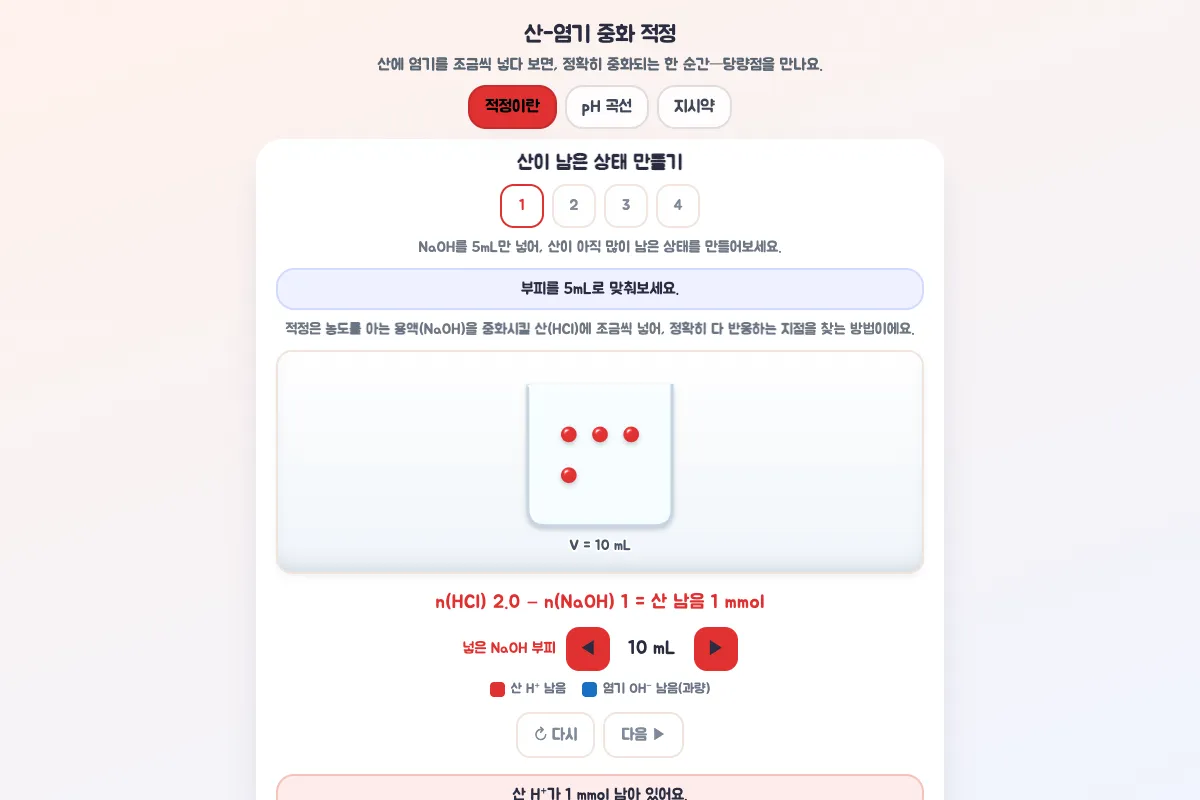
Task: Decrease the NaOH volume with left arrow
Action: (x=588, y=649)
